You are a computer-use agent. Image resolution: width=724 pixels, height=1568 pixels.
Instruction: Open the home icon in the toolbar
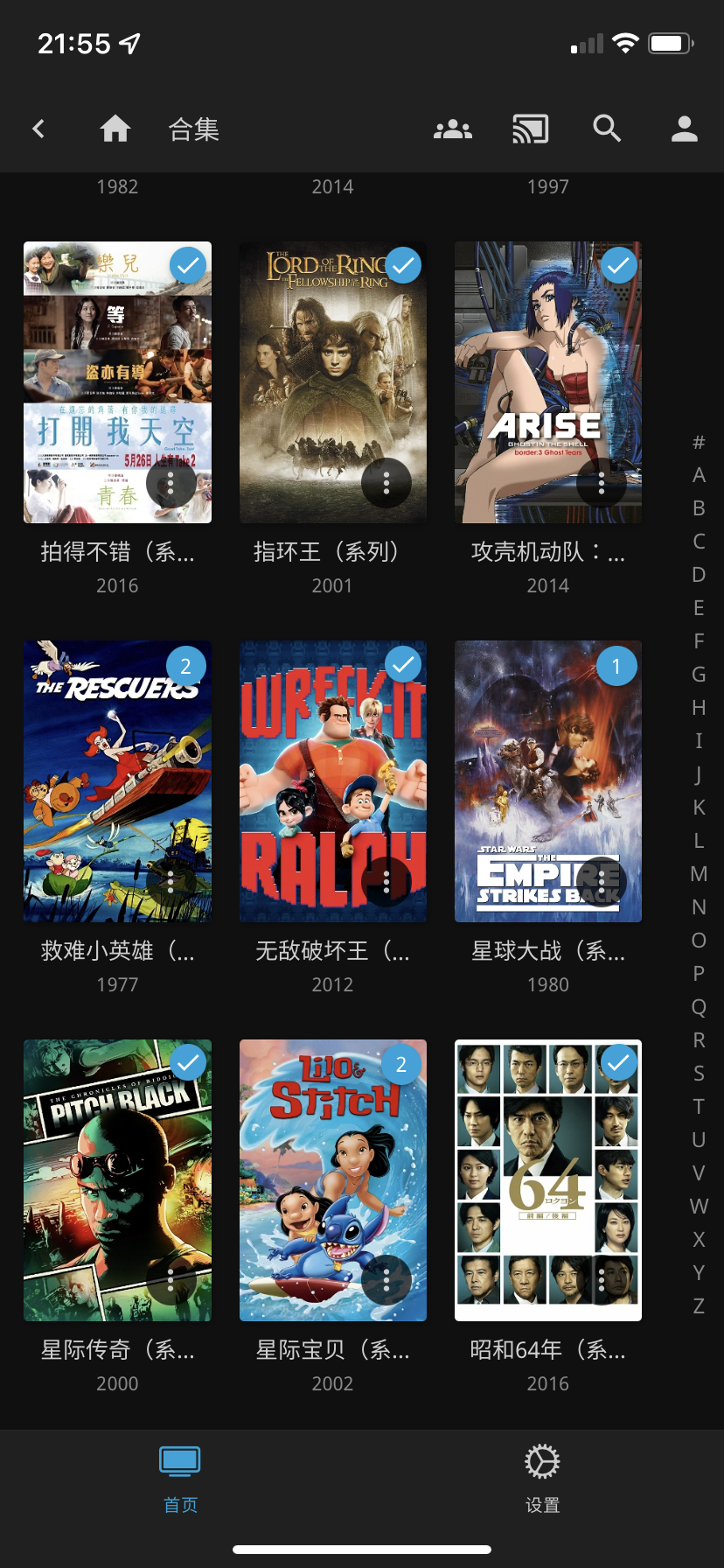pos(115,129)
